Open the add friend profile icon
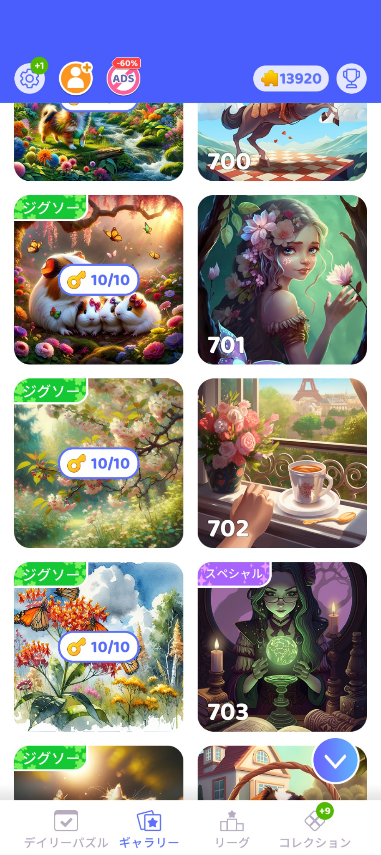Viewport: 381px width, 855px height. [x=76, y=79]
